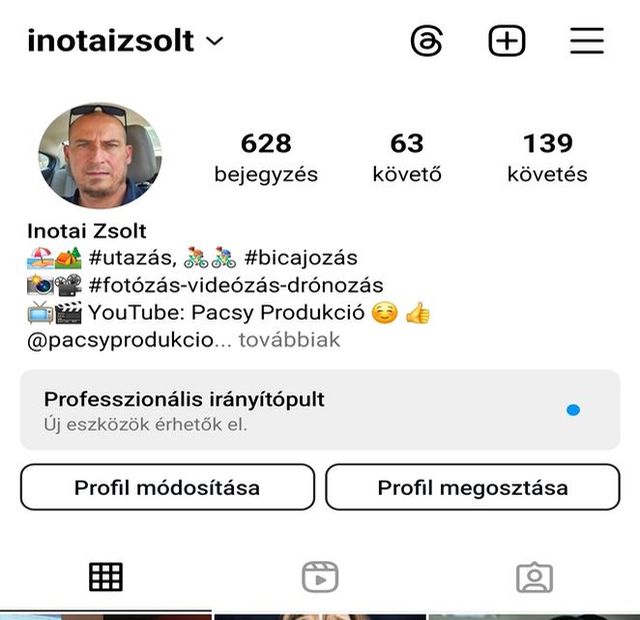
Task: Open the inotaizsolt account switcher dropdown
Action: click(x=125, y=41)
